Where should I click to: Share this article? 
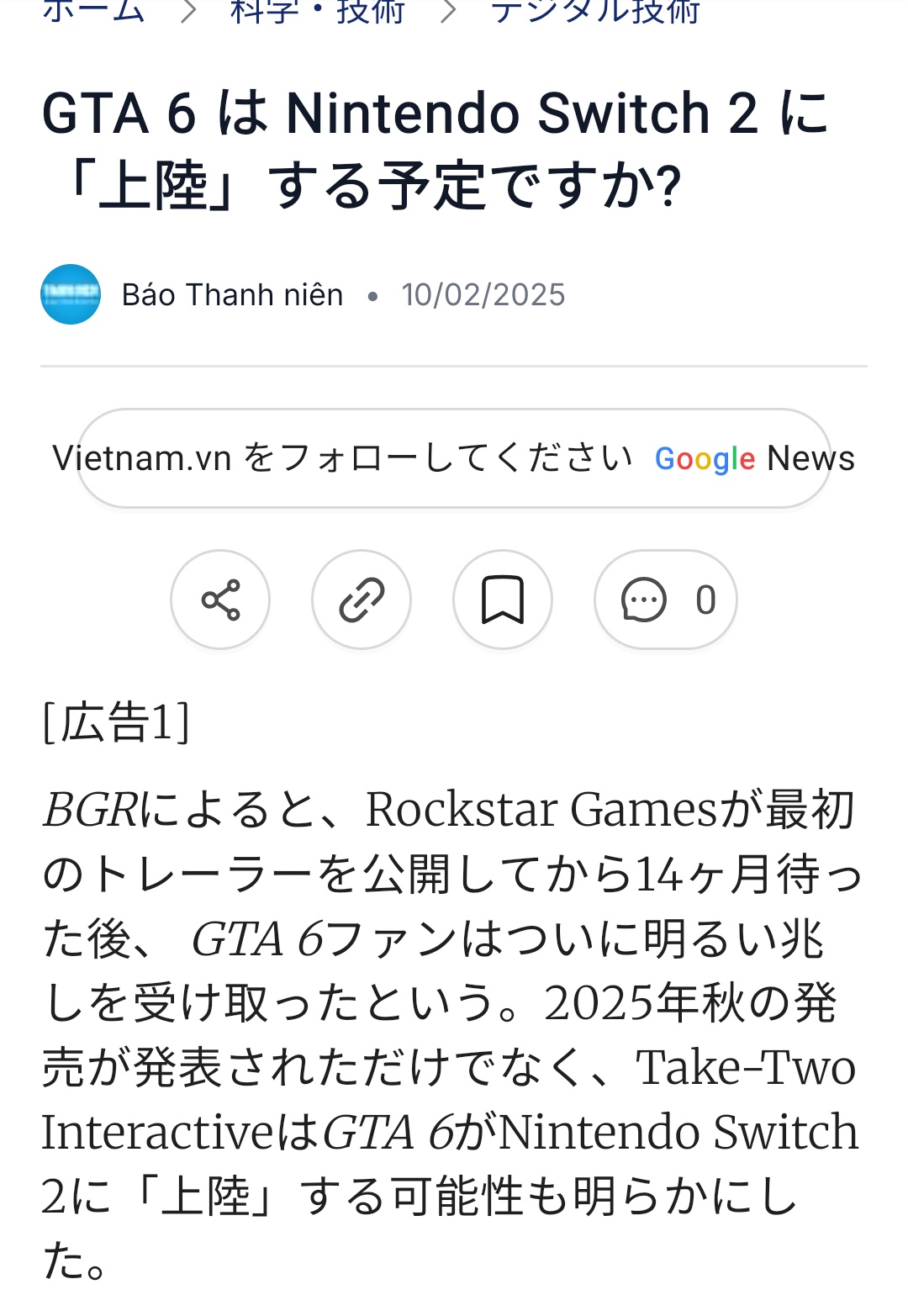tap(220, 600)
